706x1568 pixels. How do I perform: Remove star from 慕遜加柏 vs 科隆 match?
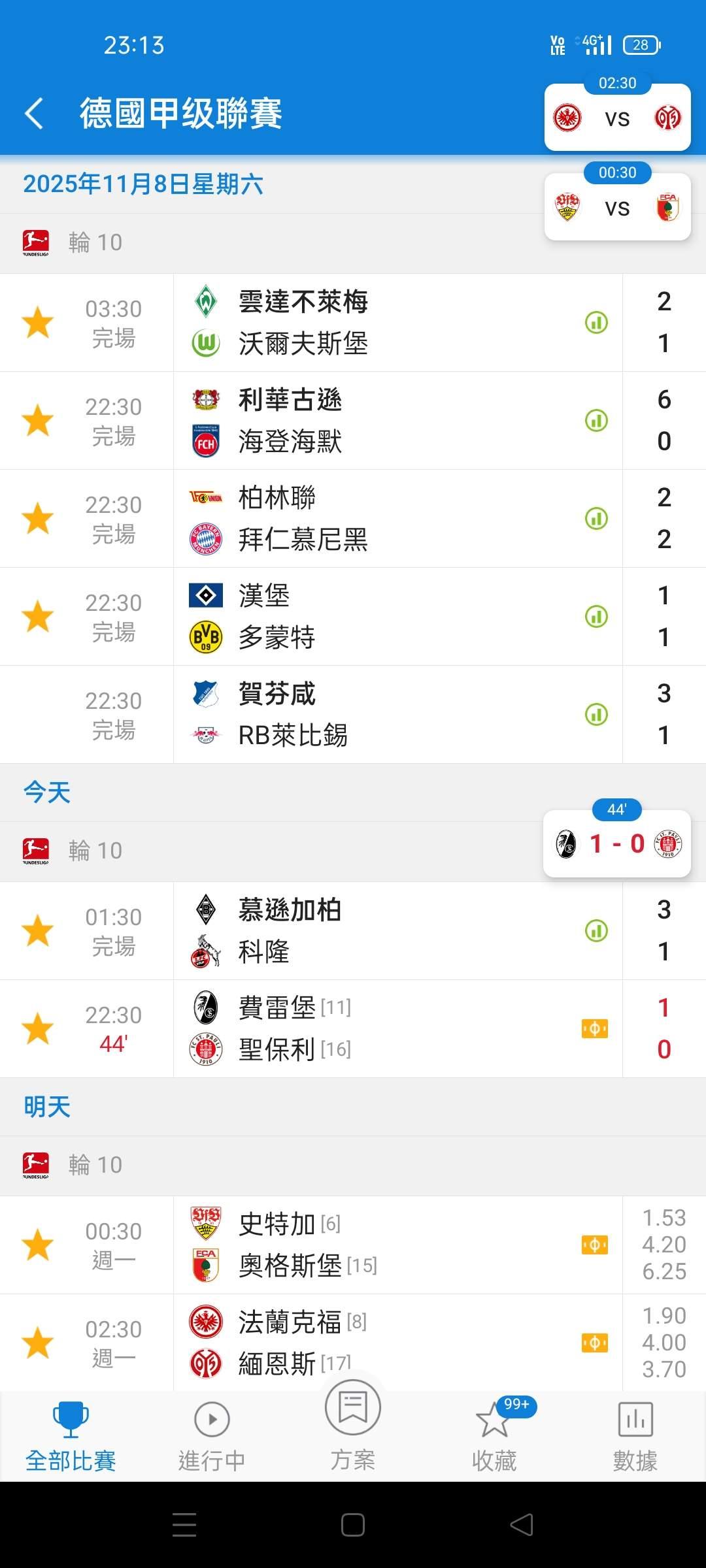[x=38, y=931]
